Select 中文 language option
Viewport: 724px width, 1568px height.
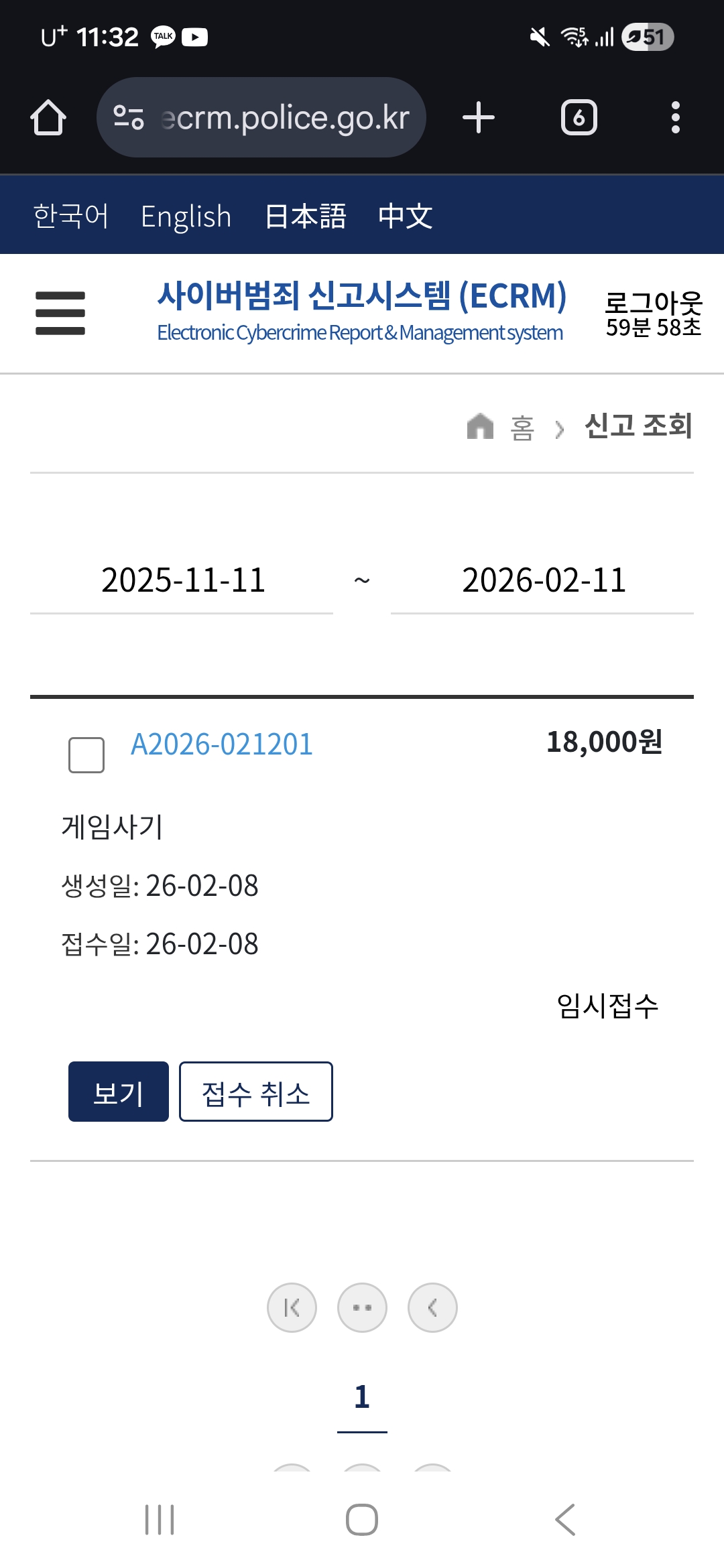405,216
